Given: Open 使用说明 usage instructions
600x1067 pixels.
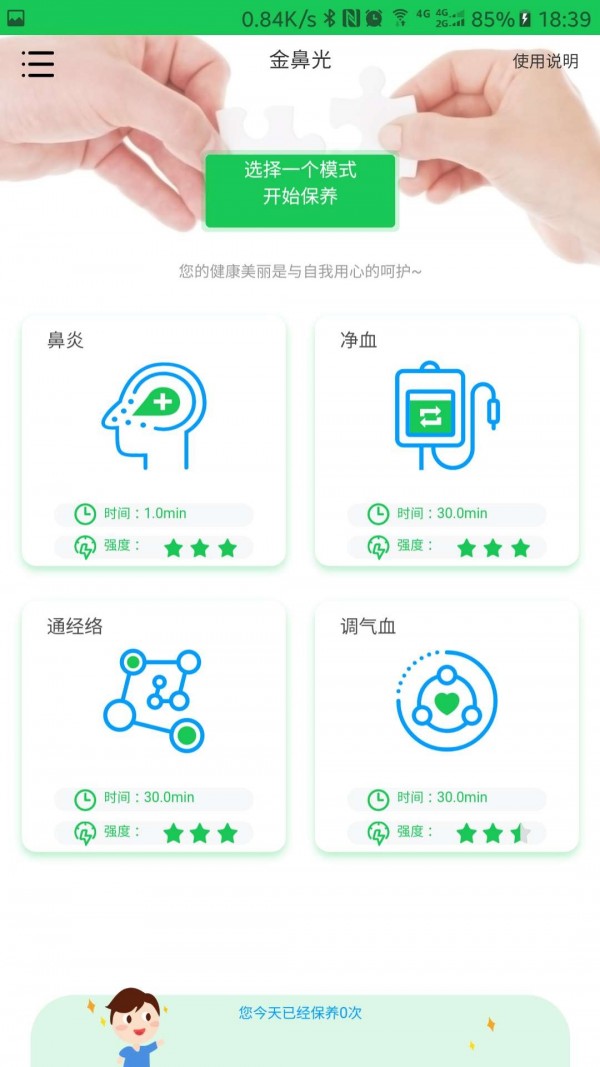Looking at the screenshot, I should (x=545, y=61).
